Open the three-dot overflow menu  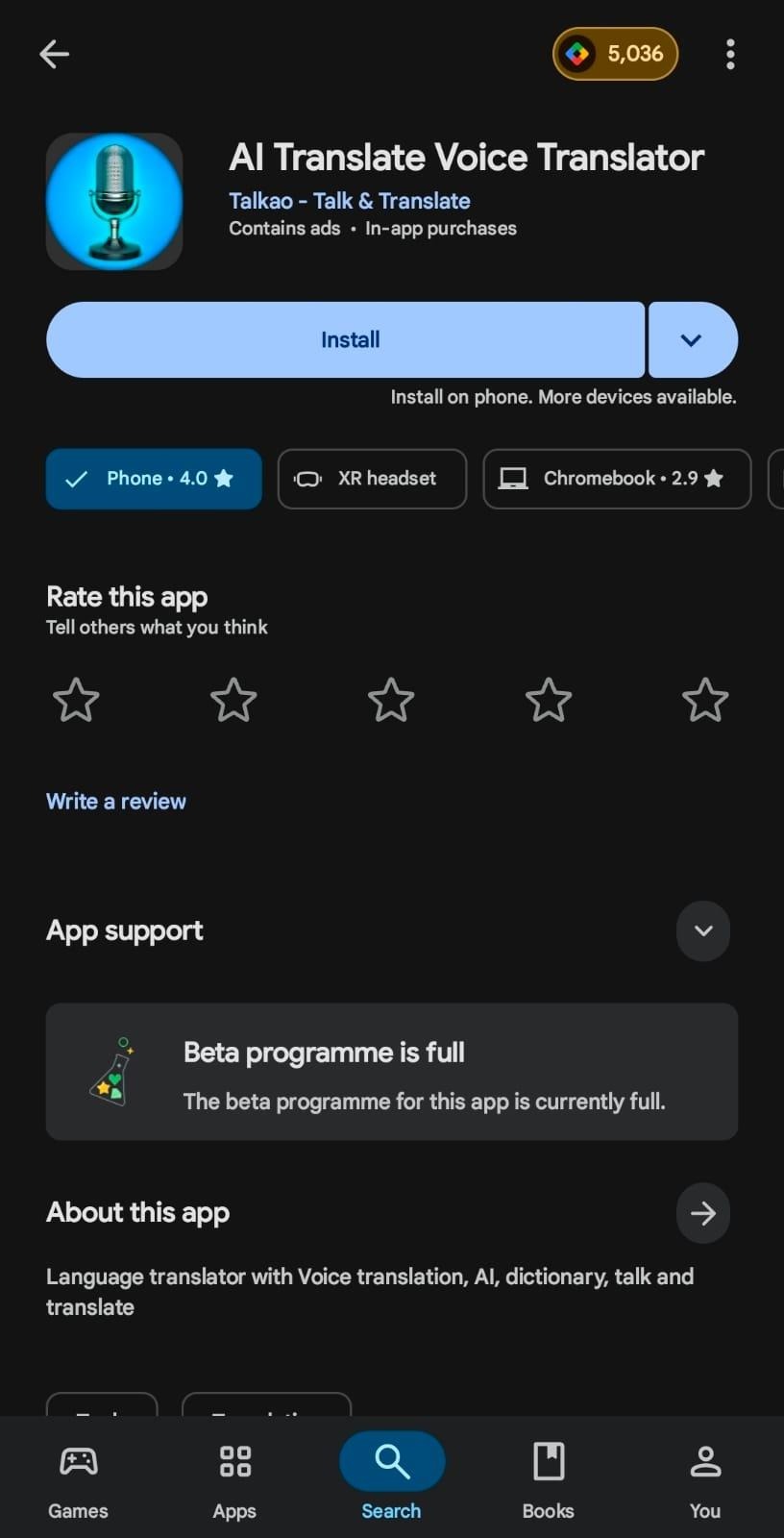point(730,54)
